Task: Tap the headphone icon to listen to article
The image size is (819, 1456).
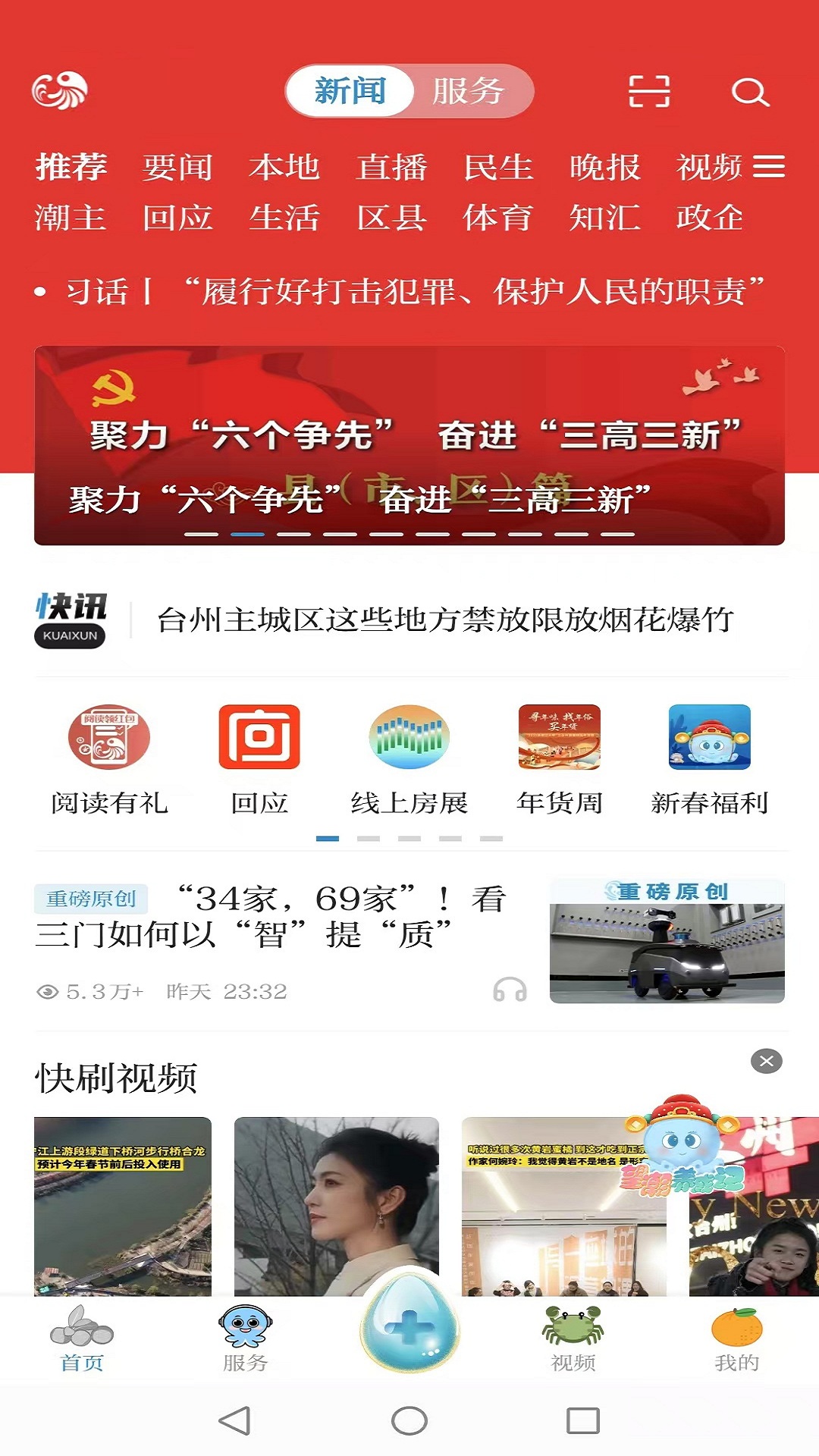Action: (514, 987)
